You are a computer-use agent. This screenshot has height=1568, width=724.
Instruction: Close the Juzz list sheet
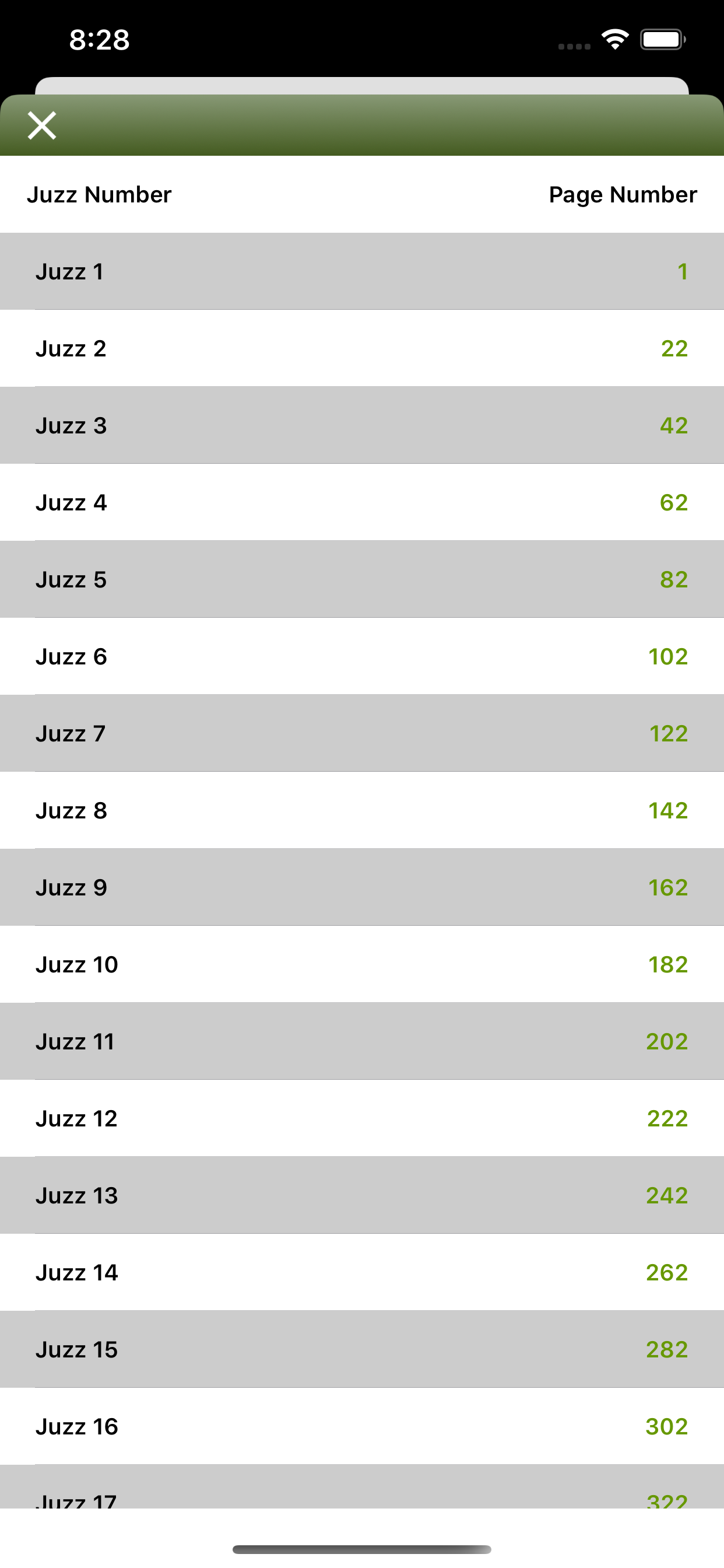coord(42,125)
